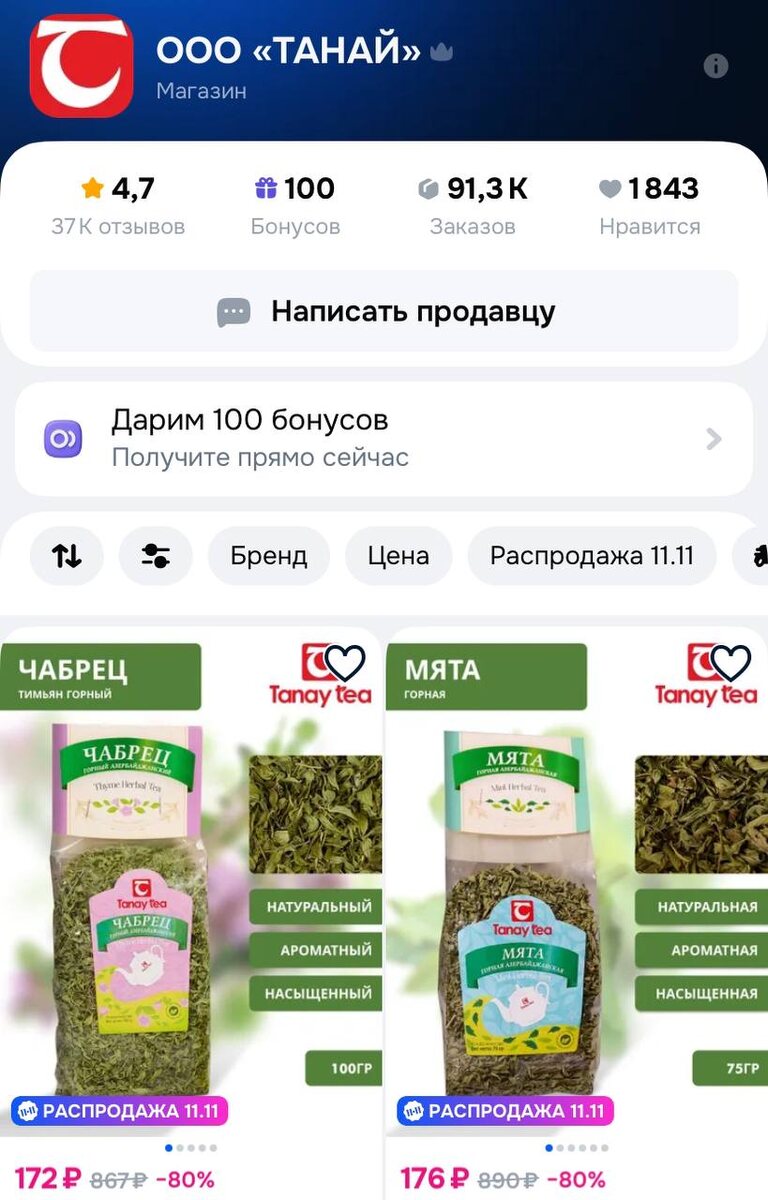
Task: Add Чабрец tea to favorites
Action: (x=345, y=663)
